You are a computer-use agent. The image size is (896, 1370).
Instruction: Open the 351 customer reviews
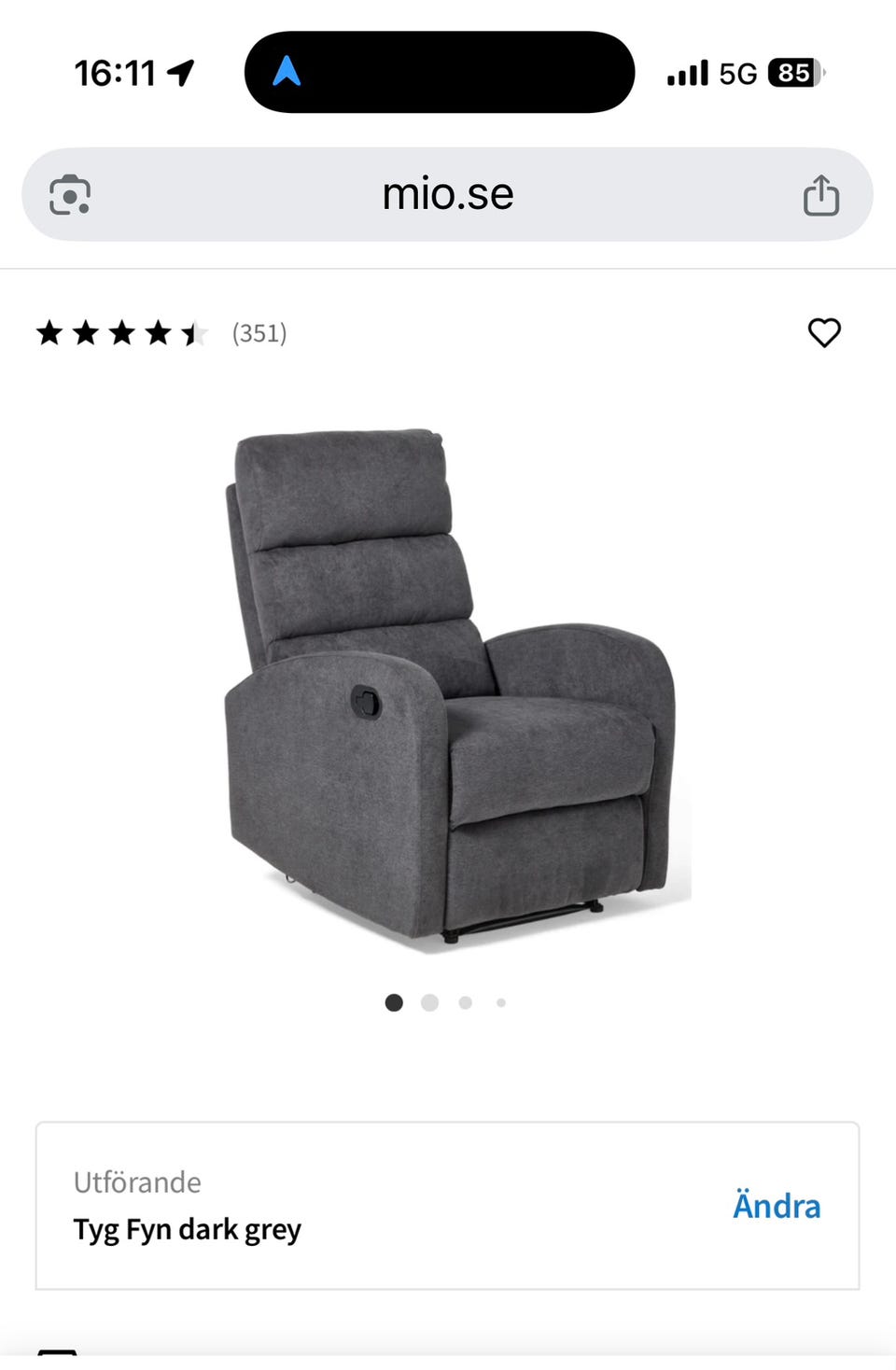coord(259,333)
